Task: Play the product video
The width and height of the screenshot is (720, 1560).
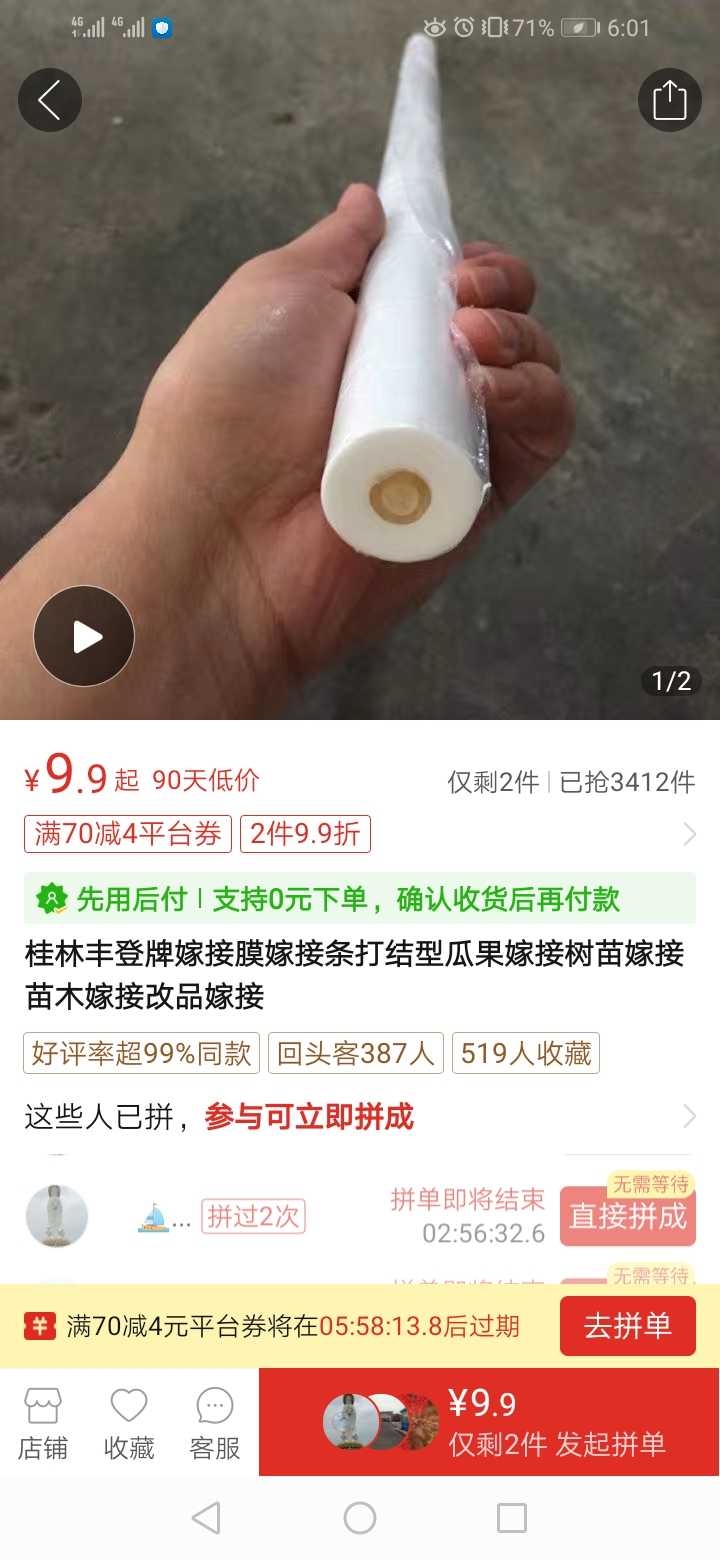Action: coord(84,636)
